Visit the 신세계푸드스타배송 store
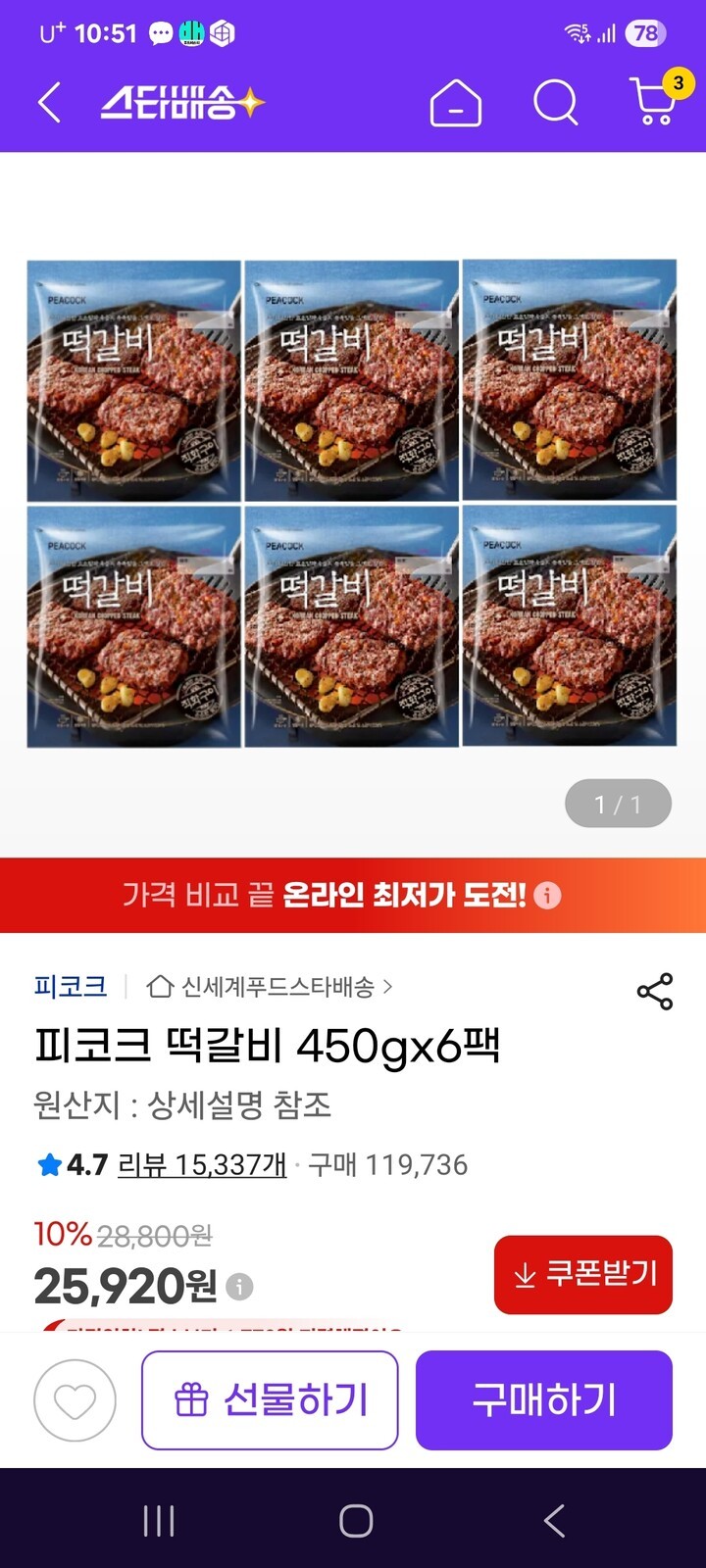The image size is (706, 1568). [x=270, y=987]
